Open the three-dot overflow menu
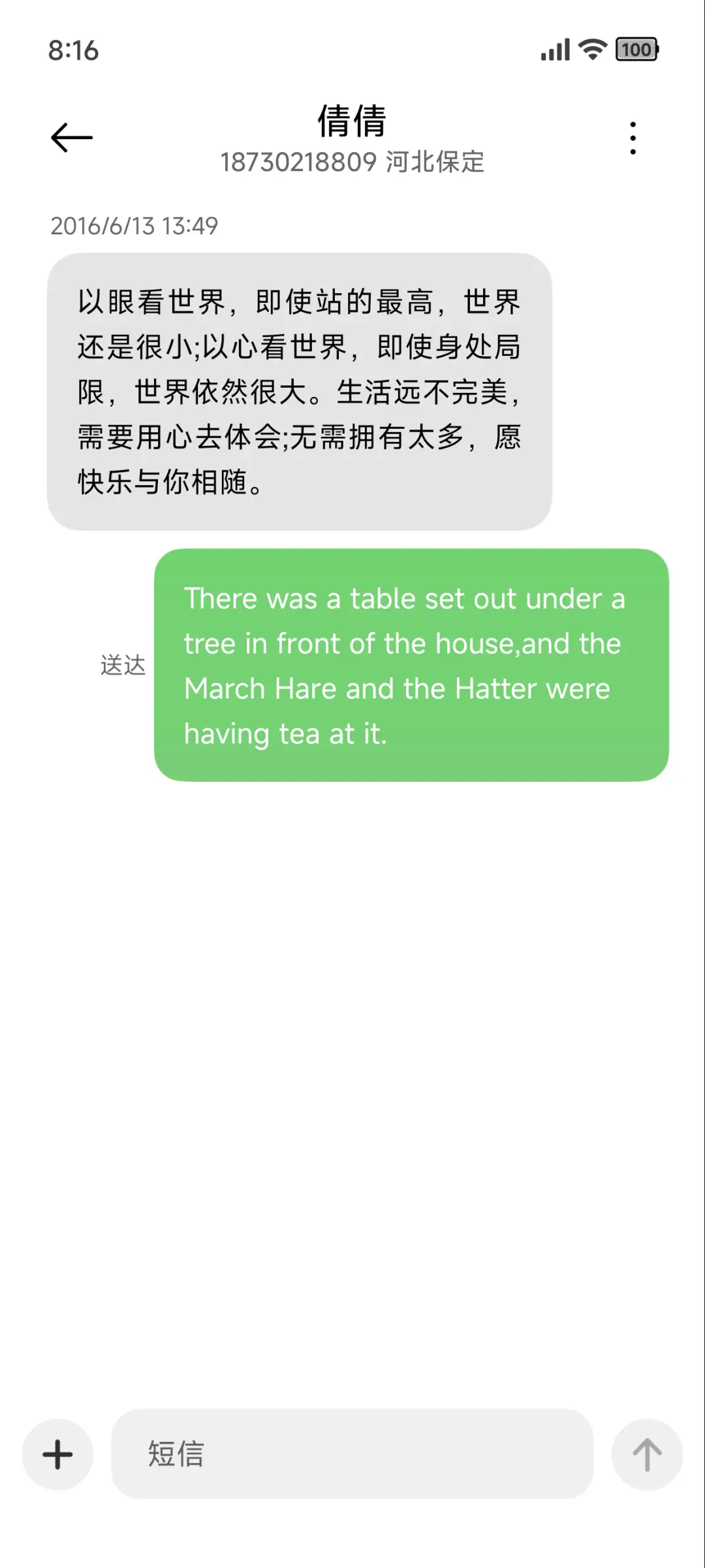Image resolution: width=705 pixels, height=1568 pixels. pyautogui.click(x=632, y=138)
